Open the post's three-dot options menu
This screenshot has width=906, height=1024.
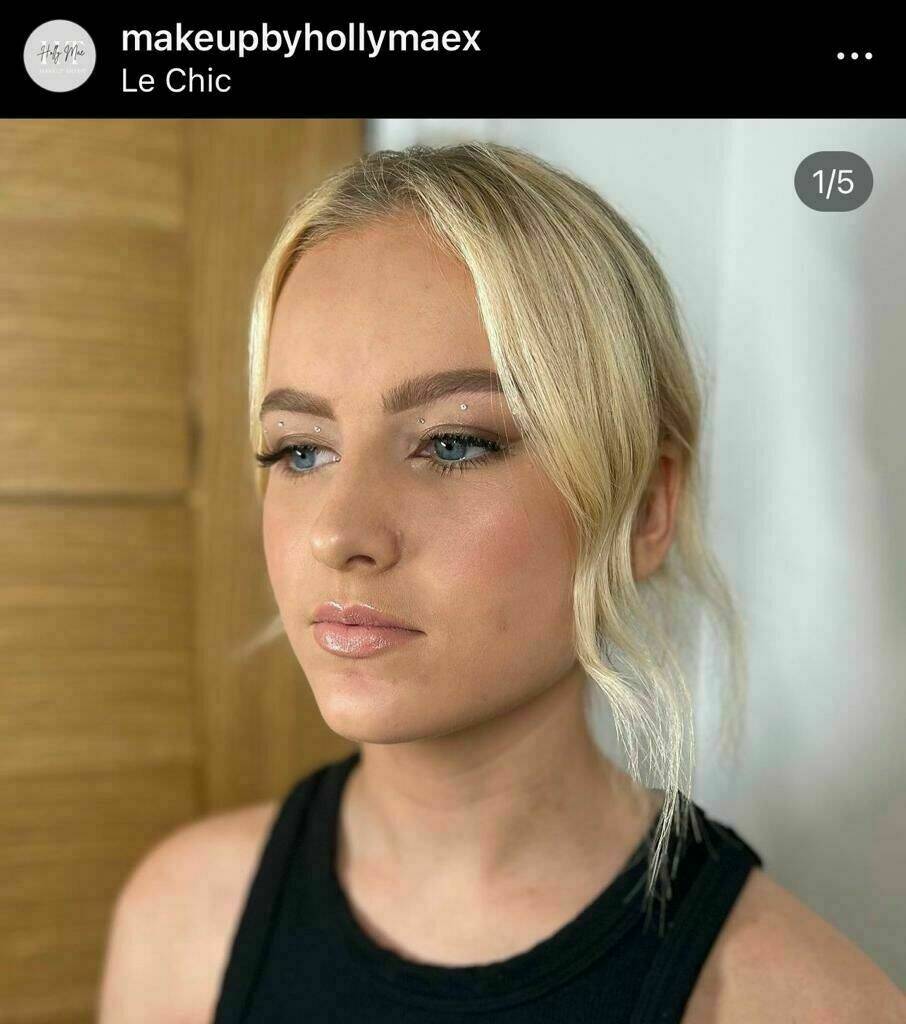(x=854, y=56)
